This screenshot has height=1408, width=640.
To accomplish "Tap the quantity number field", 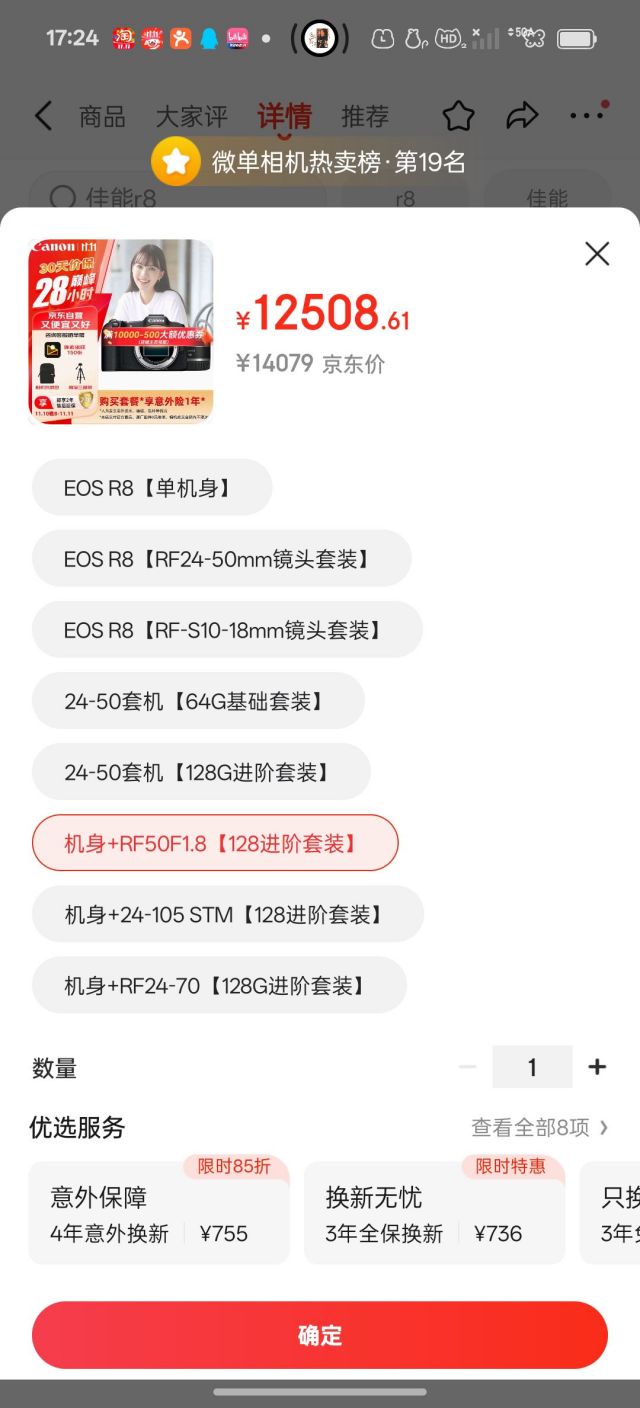I will coord(532,1067).
